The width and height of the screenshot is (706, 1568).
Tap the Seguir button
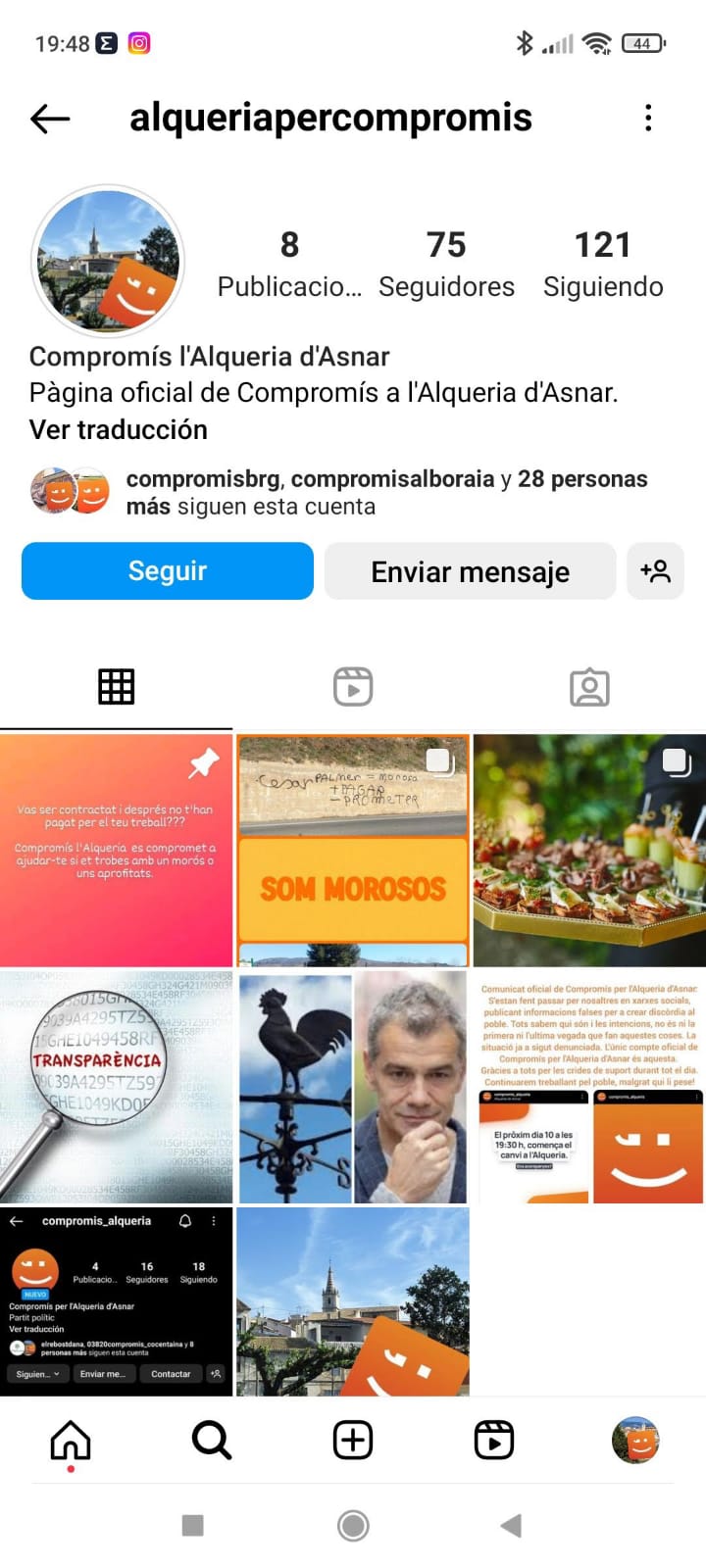point(168,571)
